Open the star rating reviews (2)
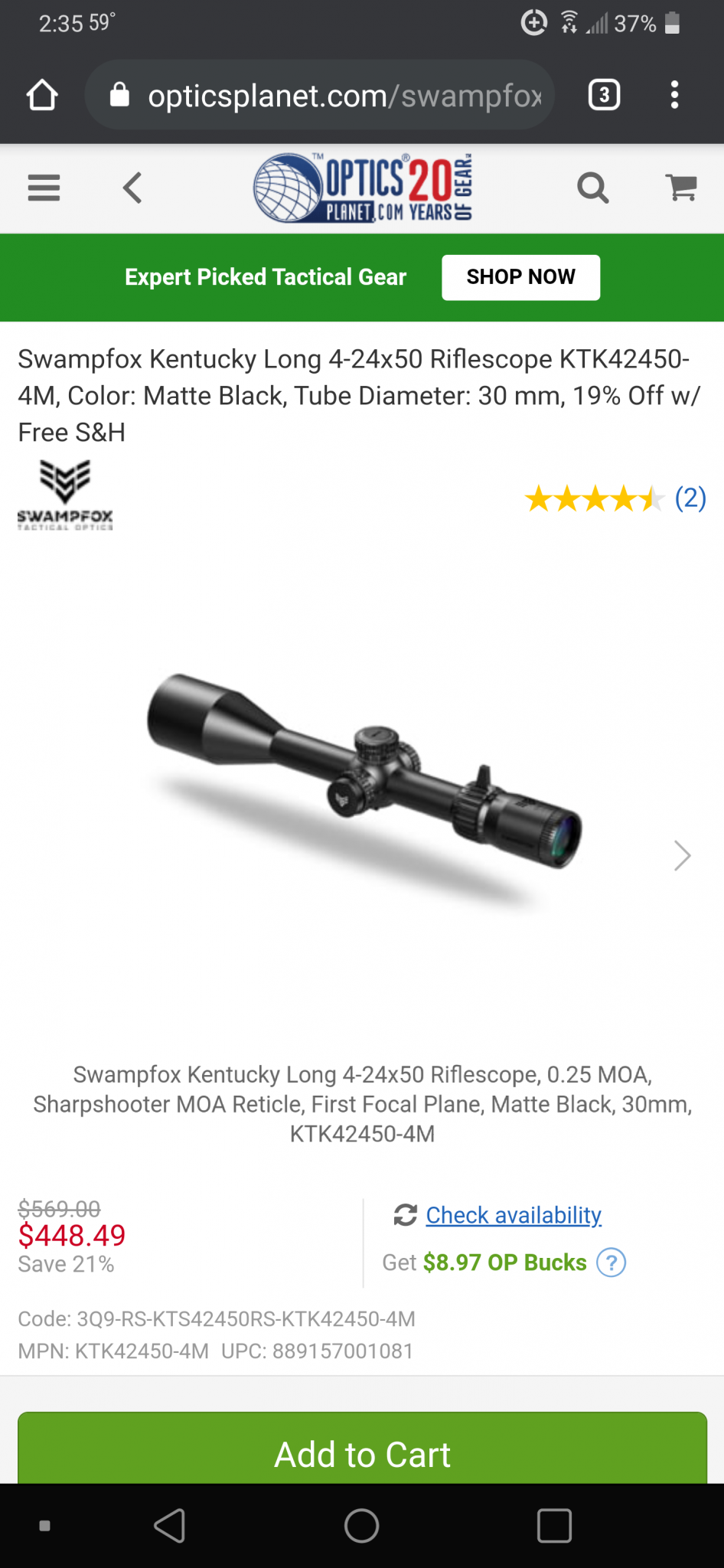 (x=615, y=498)
